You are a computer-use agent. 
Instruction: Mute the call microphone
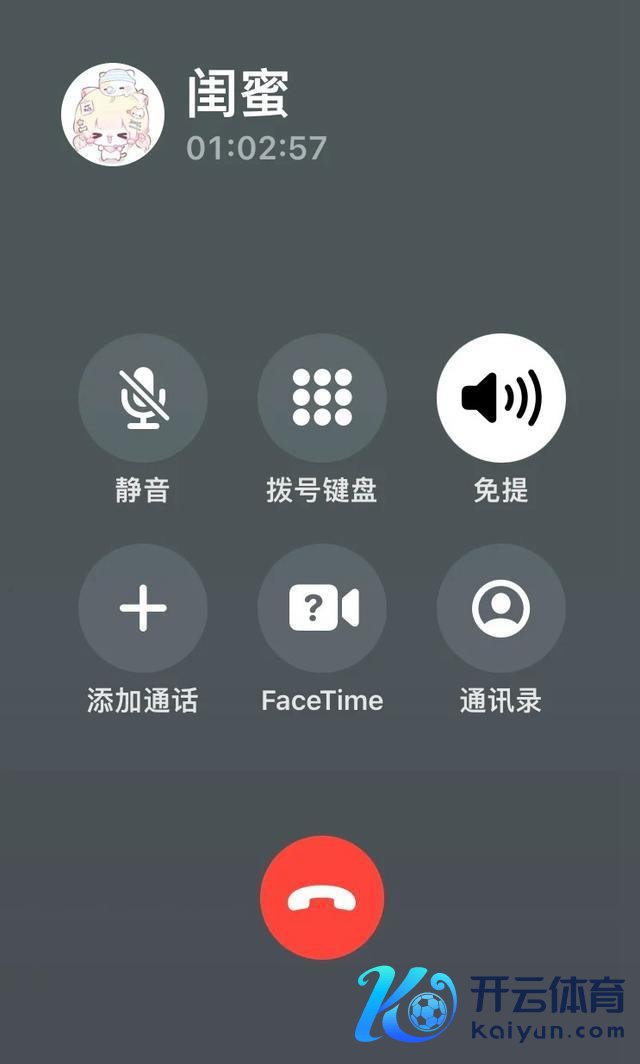142,398
